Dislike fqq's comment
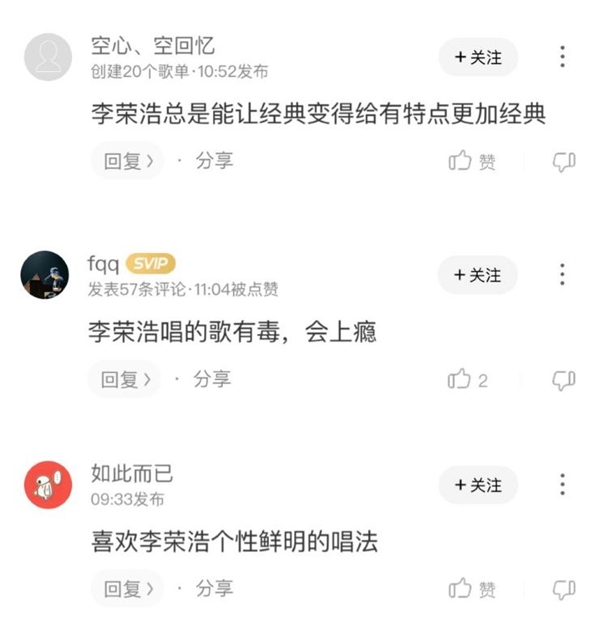The width and height of the screenshot is (600, 642). pyautogui.click(x=564, y=380)
